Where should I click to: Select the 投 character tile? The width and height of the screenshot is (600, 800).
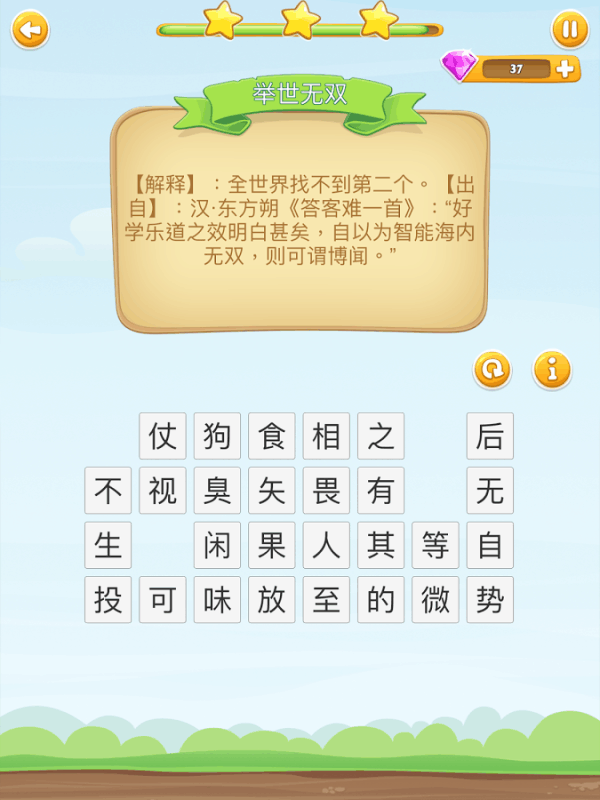[108, 600]
